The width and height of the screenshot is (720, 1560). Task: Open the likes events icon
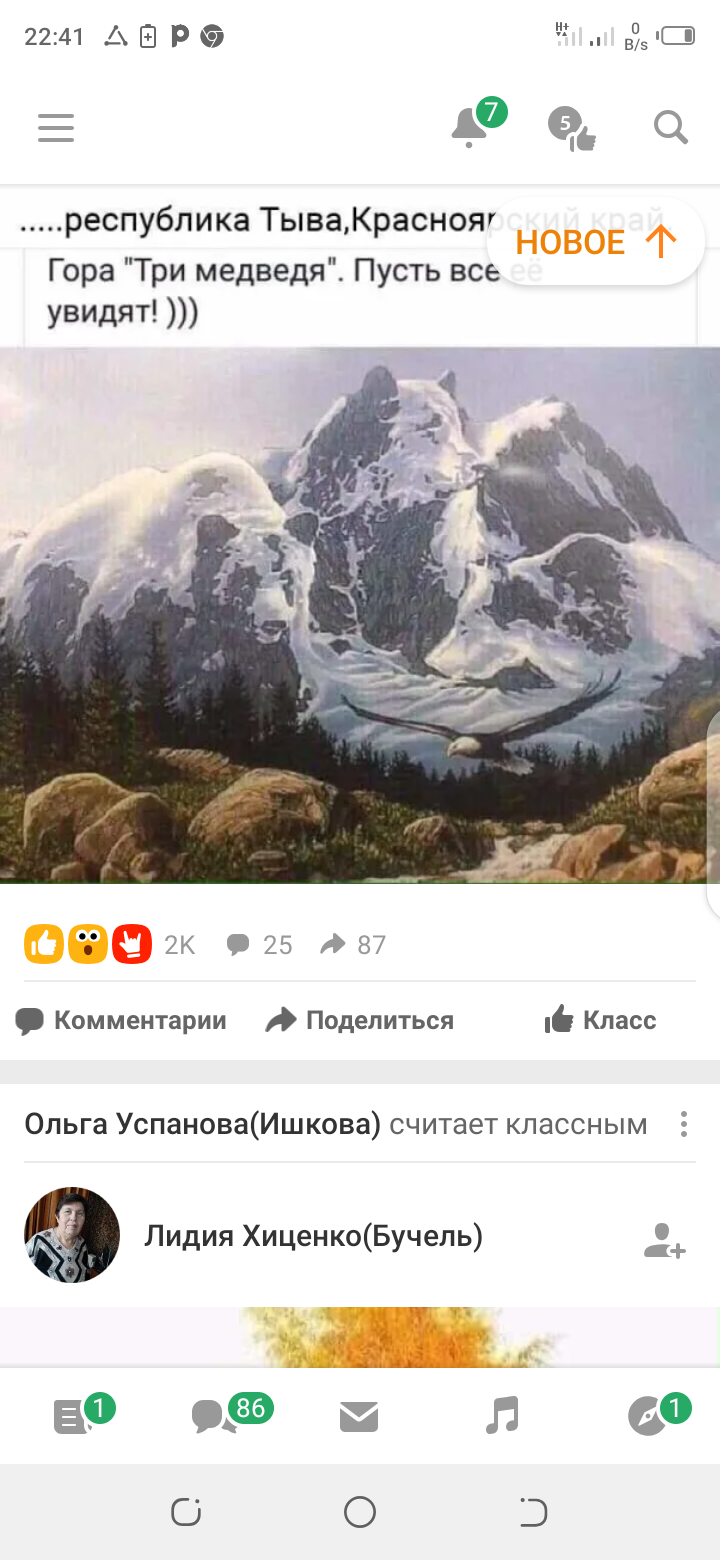[572, 130]
